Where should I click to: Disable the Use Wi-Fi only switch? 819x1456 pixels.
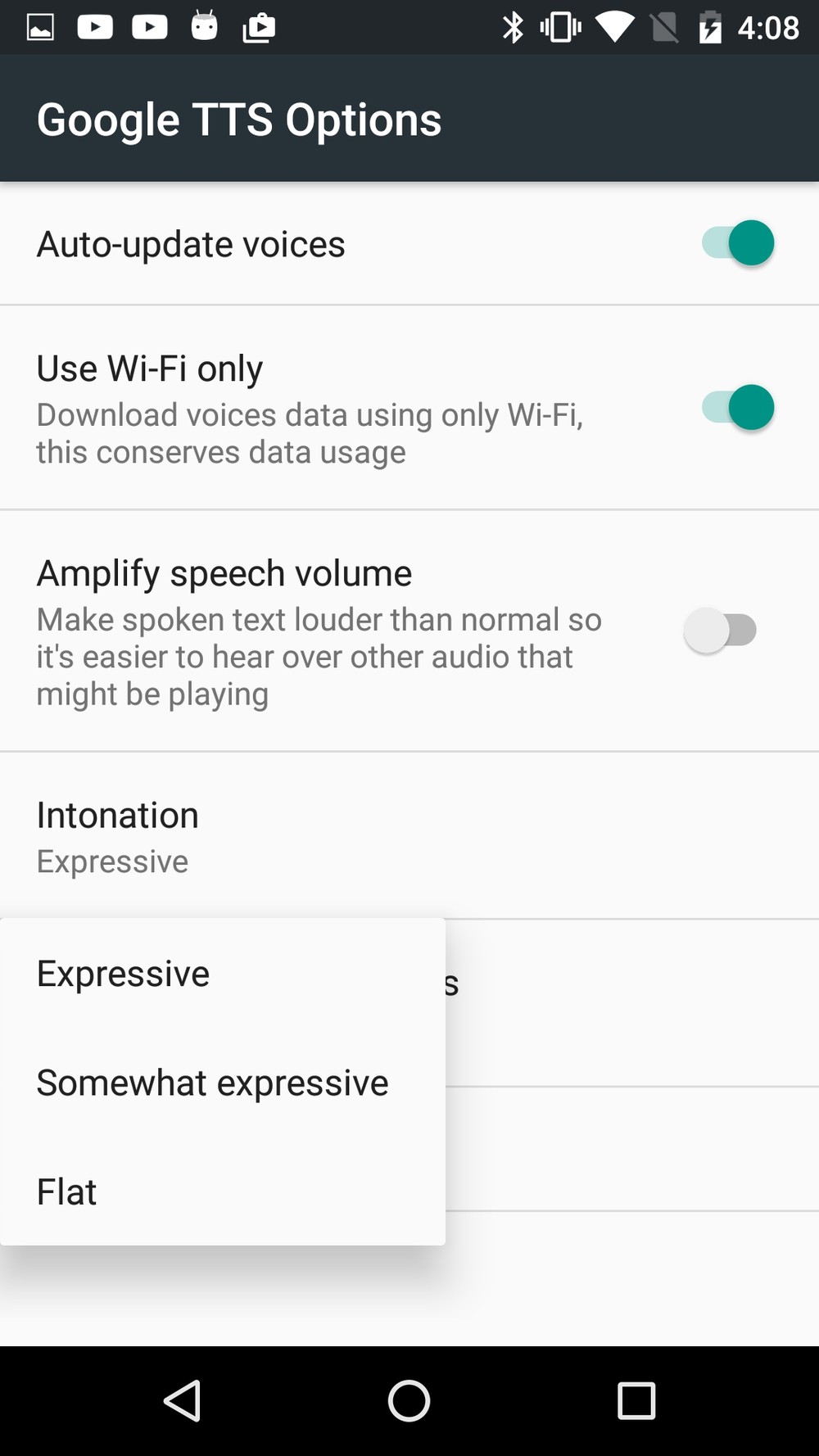point(737,407)
